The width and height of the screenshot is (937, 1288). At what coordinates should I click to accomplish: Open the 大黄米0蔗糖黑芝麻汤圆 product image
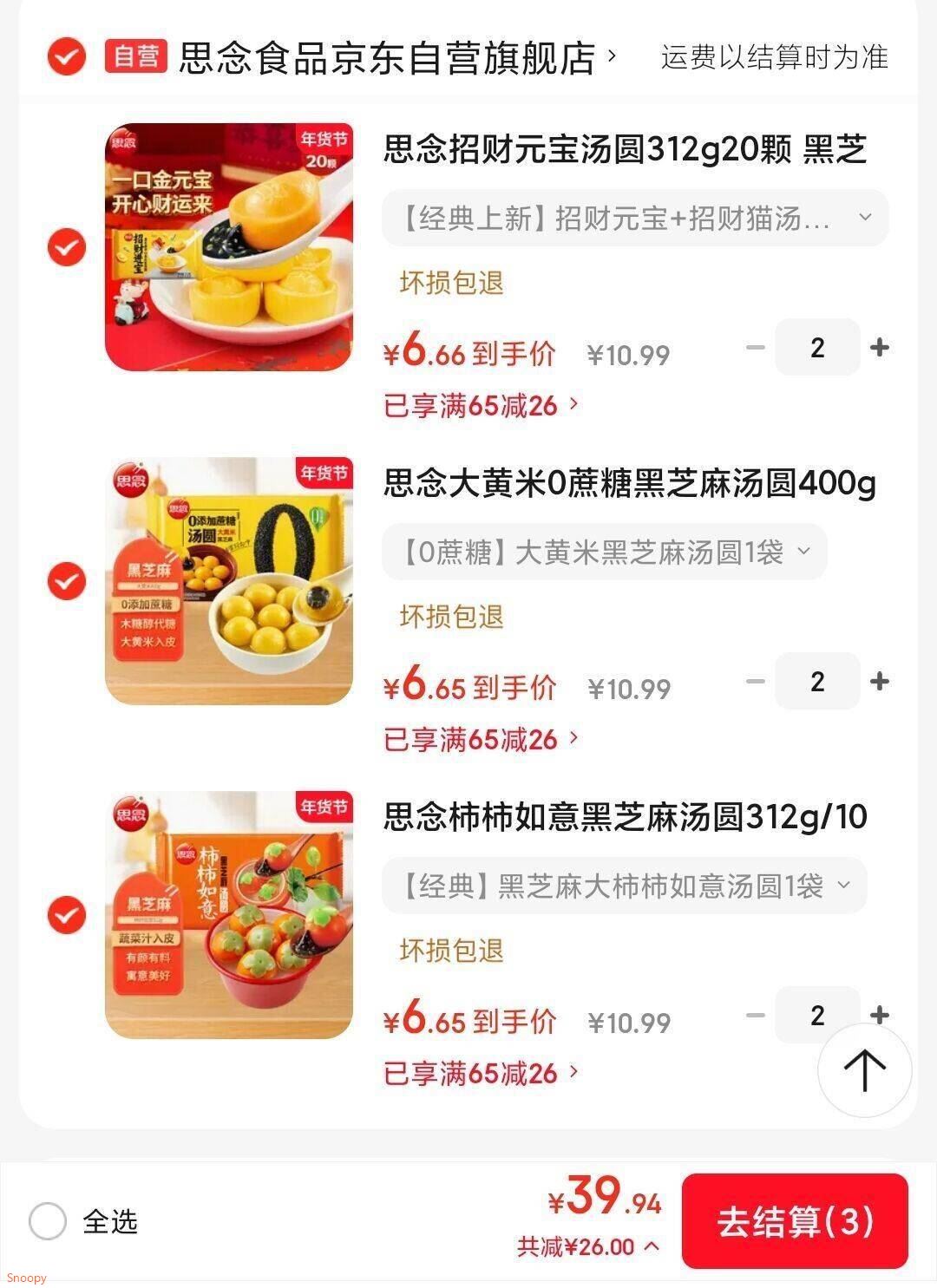coord(229,581)
